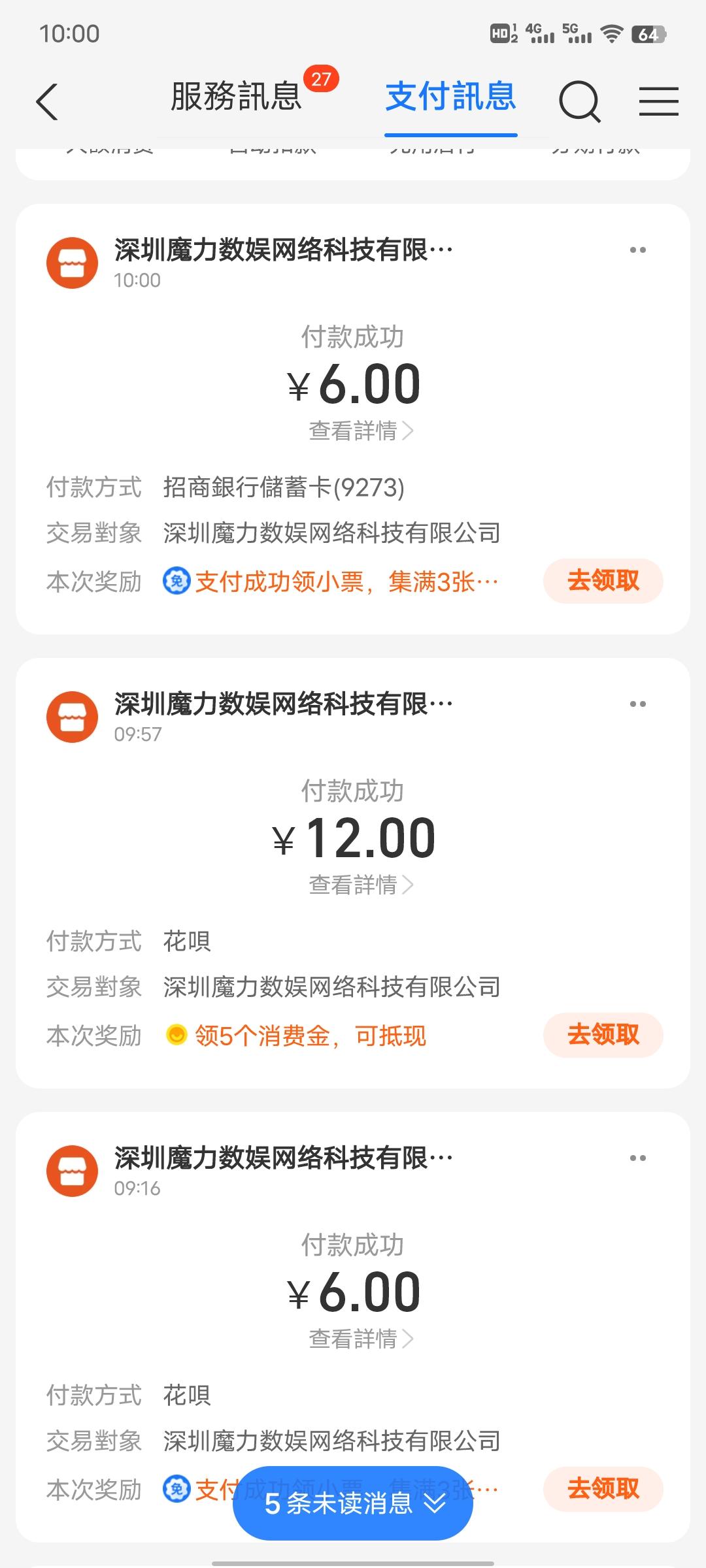Open more options on the 09:57 payment card

click(638, 704)
